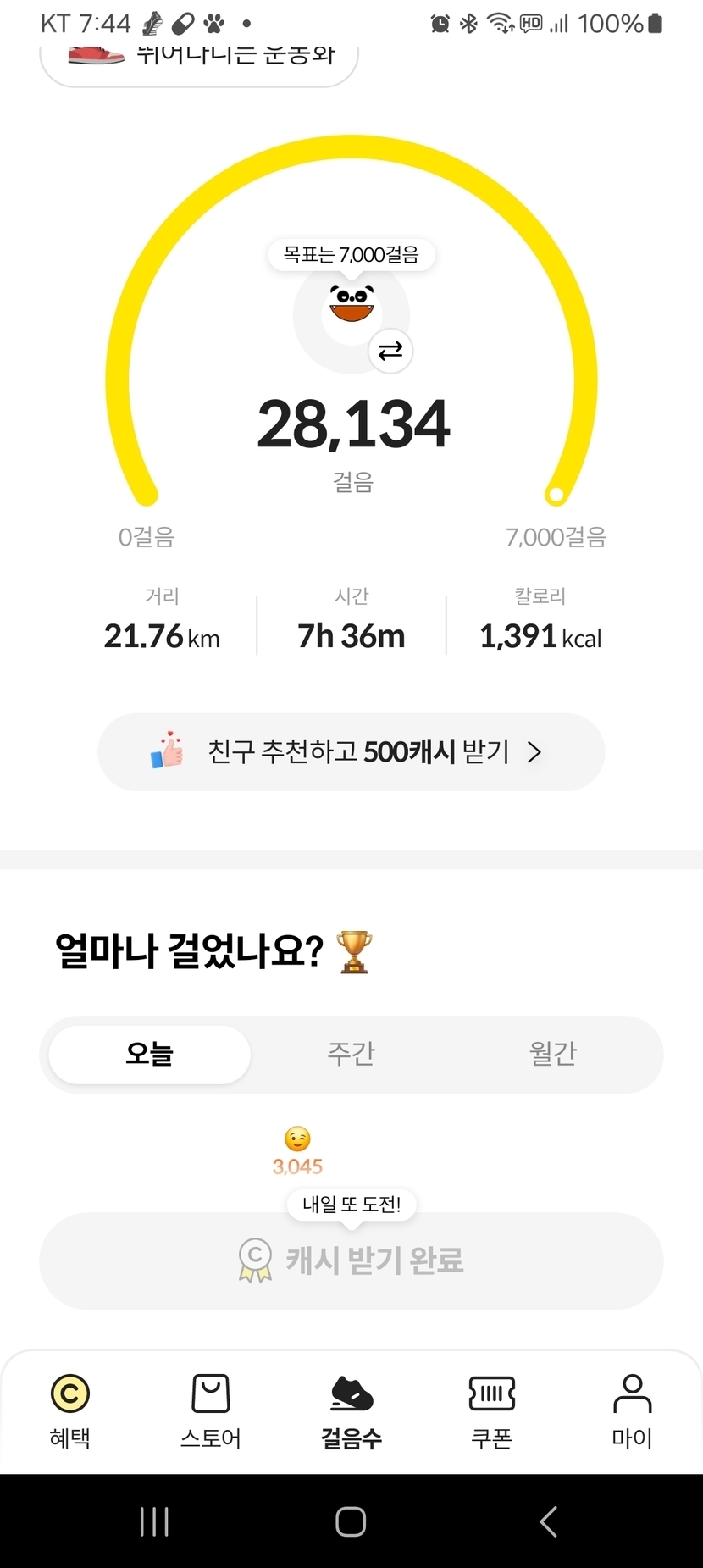Go back with the system back button
The width and height of the screenshot is (703, 1568).
[548, 1521]
